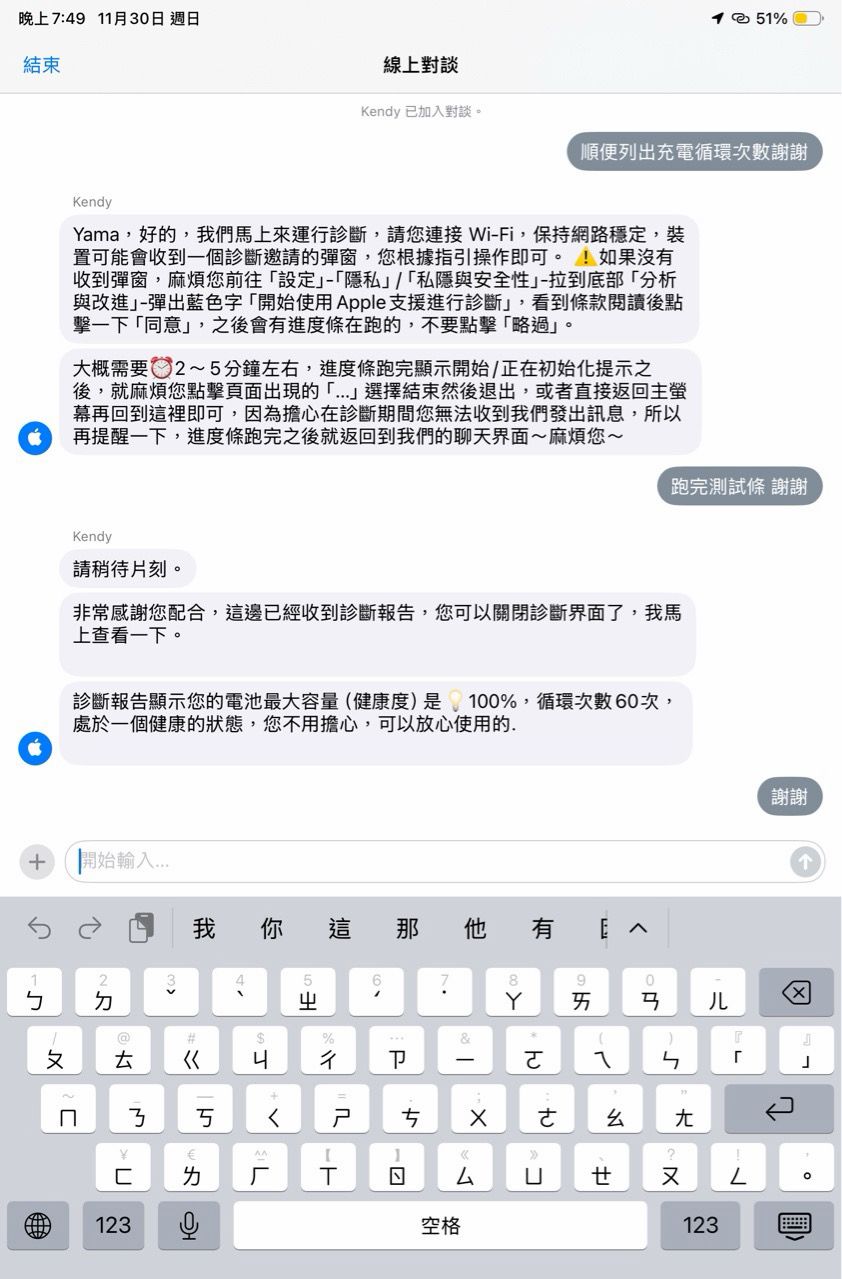Select the suggestion 這

click(339, 929)
